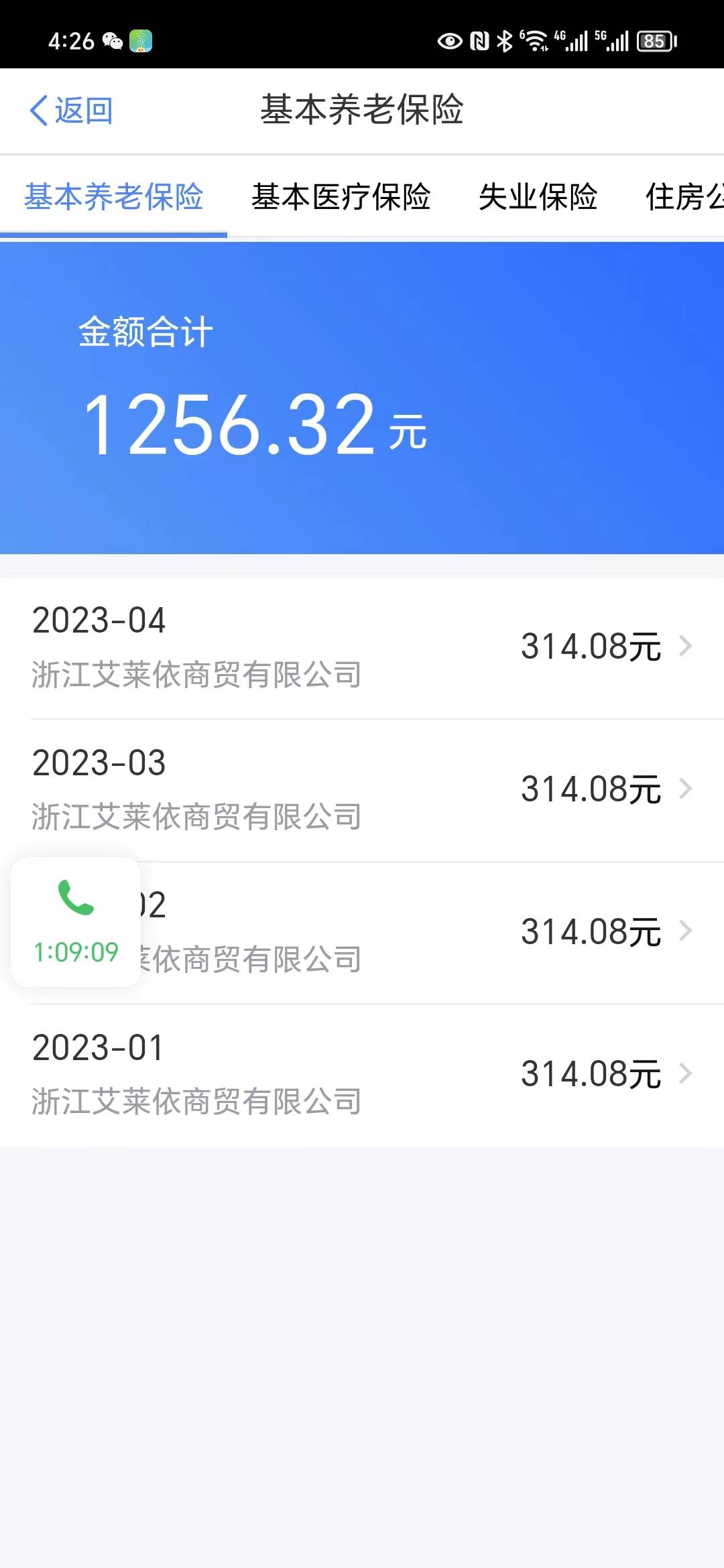Tap the 返回 back button
The width and height of the screenshot is (724, 1568).
click(71, 111)
